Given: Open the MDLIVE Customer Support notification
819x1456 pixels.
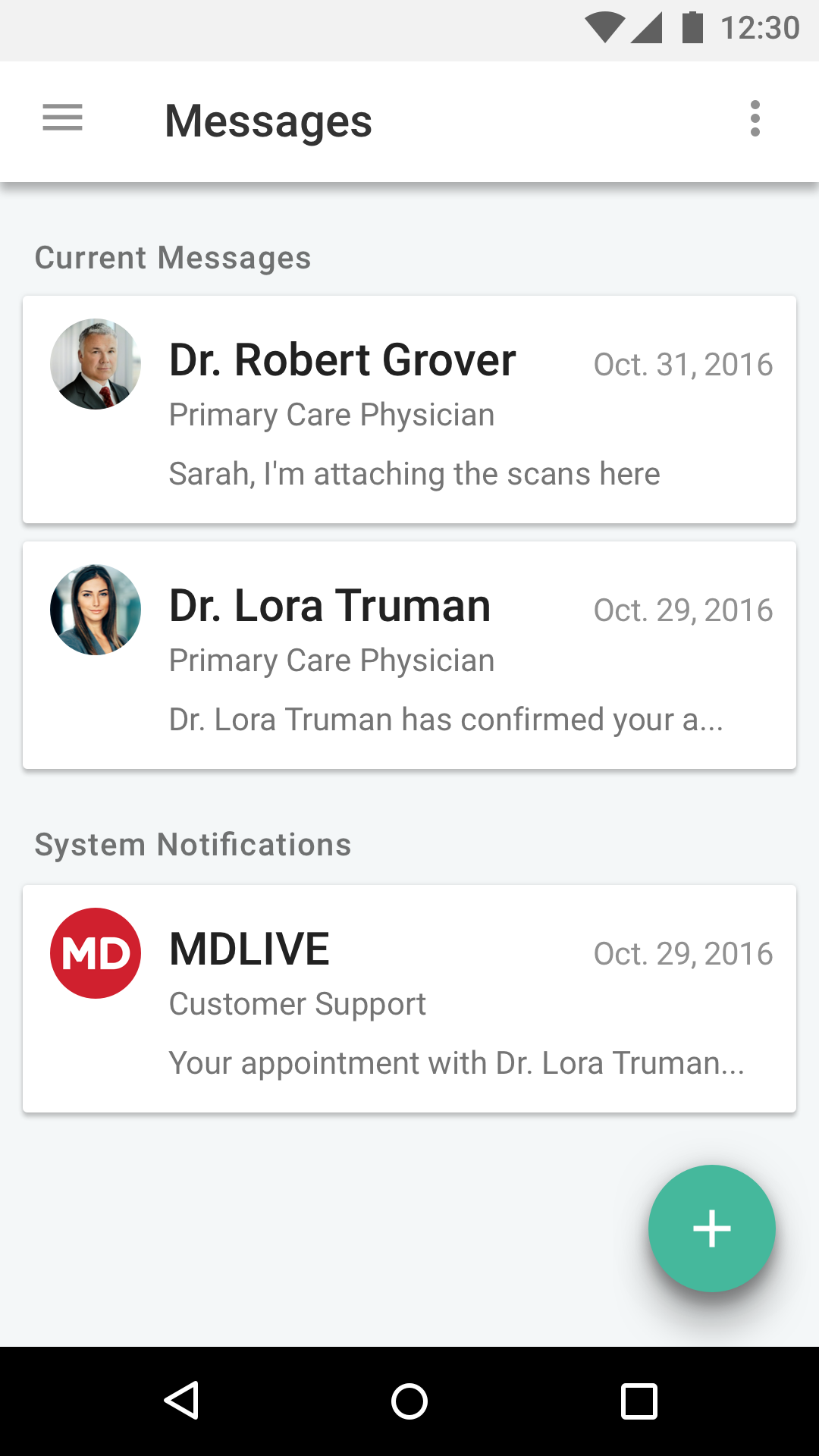Looking at the screenshot, I should (x=409, y=999).
